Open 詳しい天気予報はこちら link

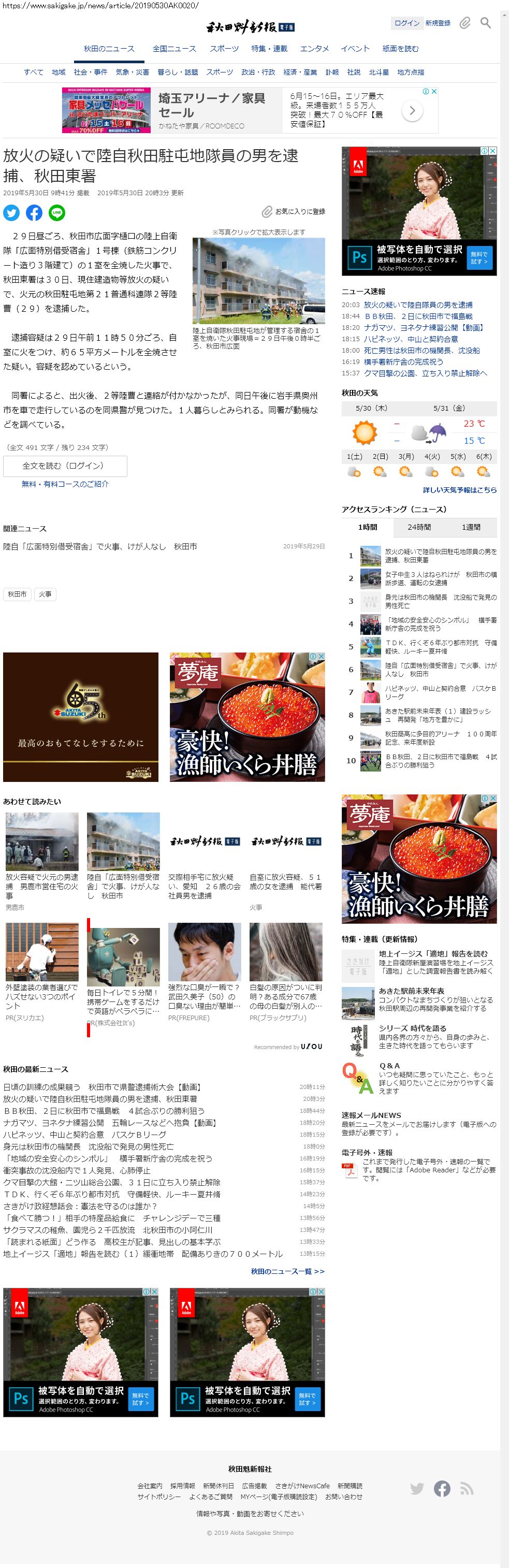tap(460, 490)
